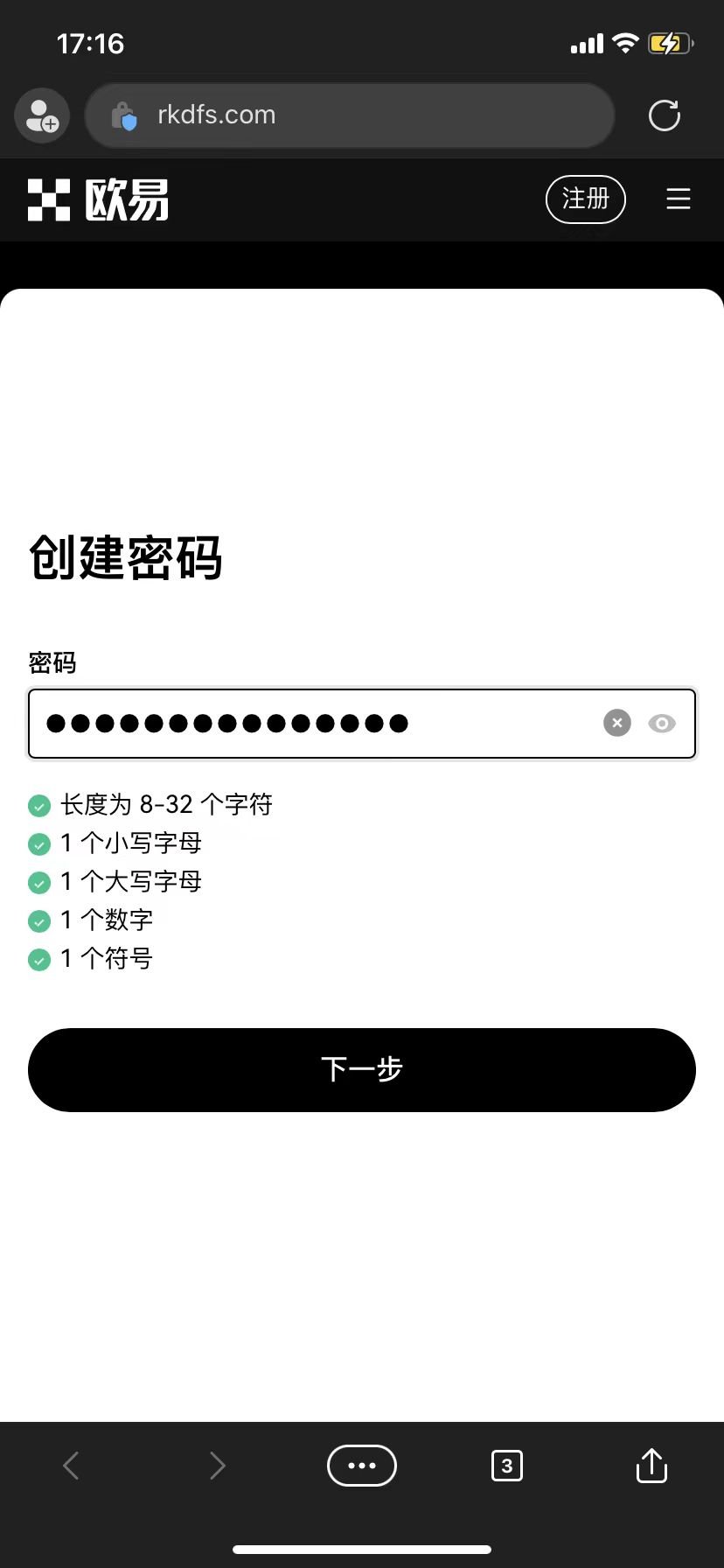Open the hamburger menu
Image resolution: width=724 pixels, height=1568 pixels.
679,199
